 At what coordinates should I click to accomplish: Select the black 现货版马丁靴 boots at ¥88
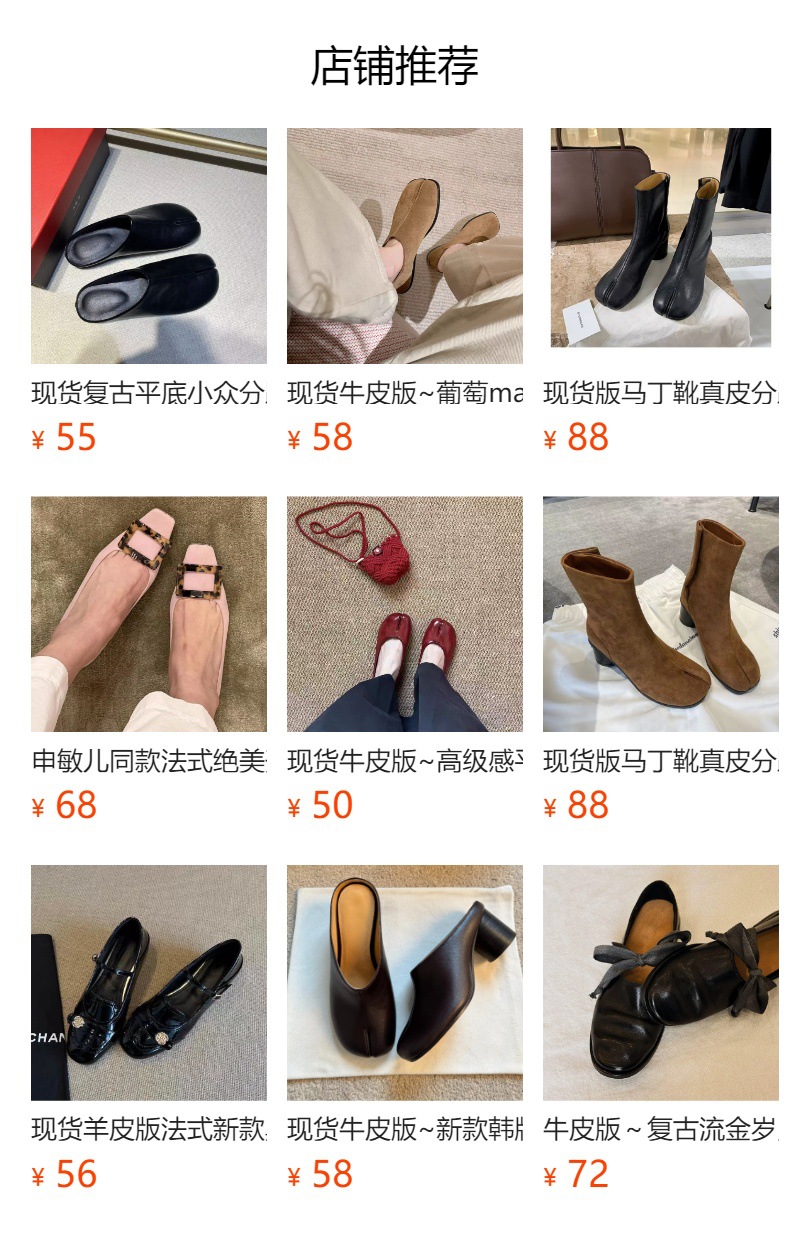click(x=661, y=238)
